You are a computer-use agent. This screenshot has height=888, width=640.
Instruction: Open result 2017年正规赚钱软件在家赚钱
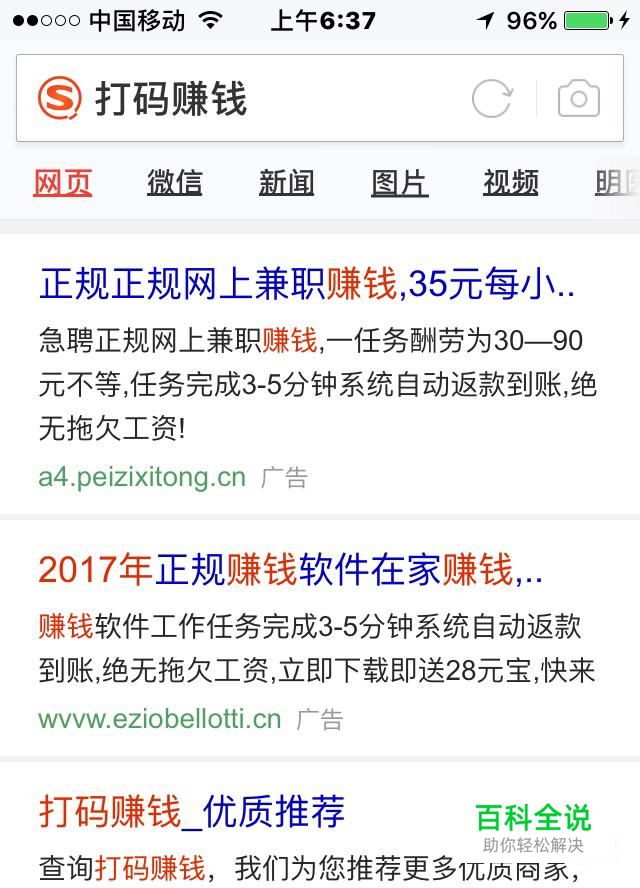290,569
